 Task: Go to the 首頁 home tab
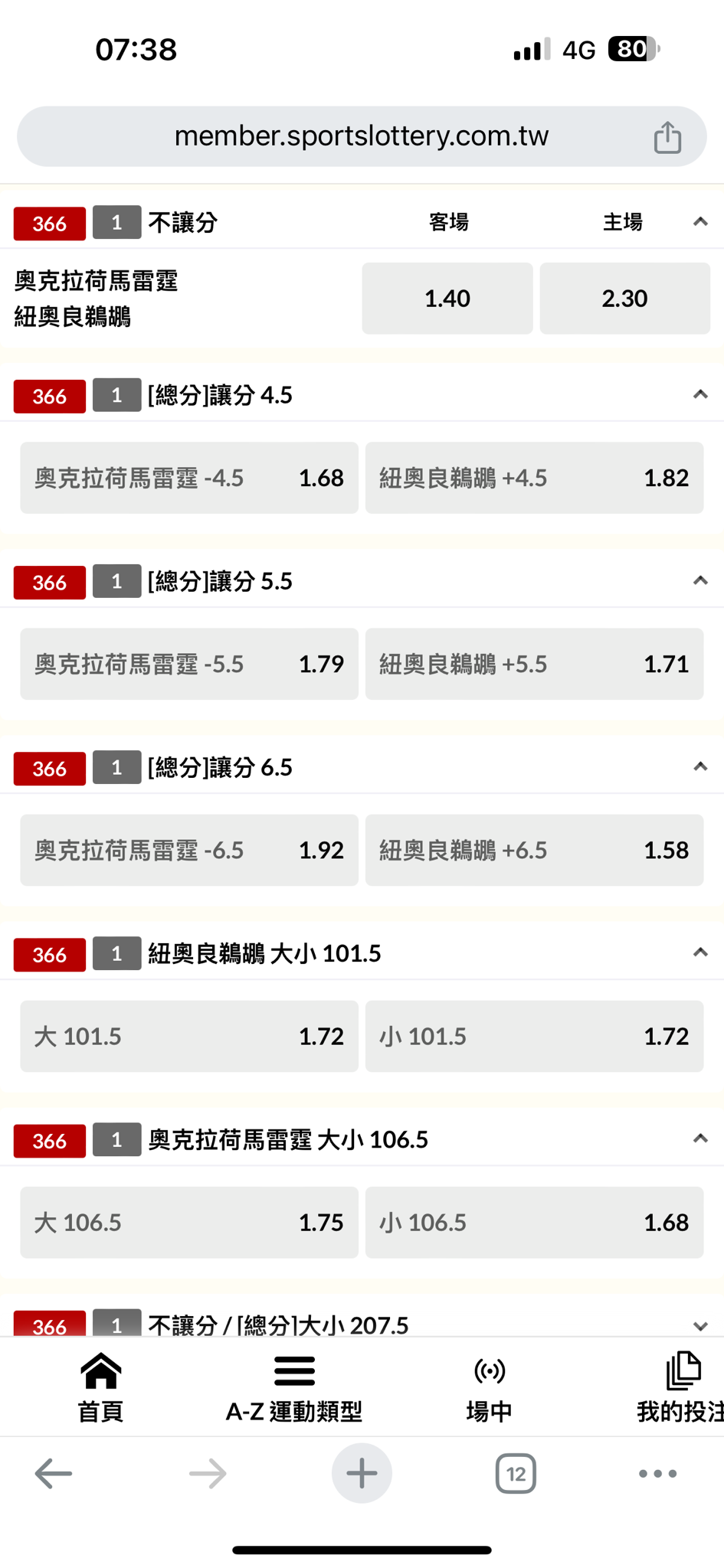pyautogui.click(x=101, y=1387)
